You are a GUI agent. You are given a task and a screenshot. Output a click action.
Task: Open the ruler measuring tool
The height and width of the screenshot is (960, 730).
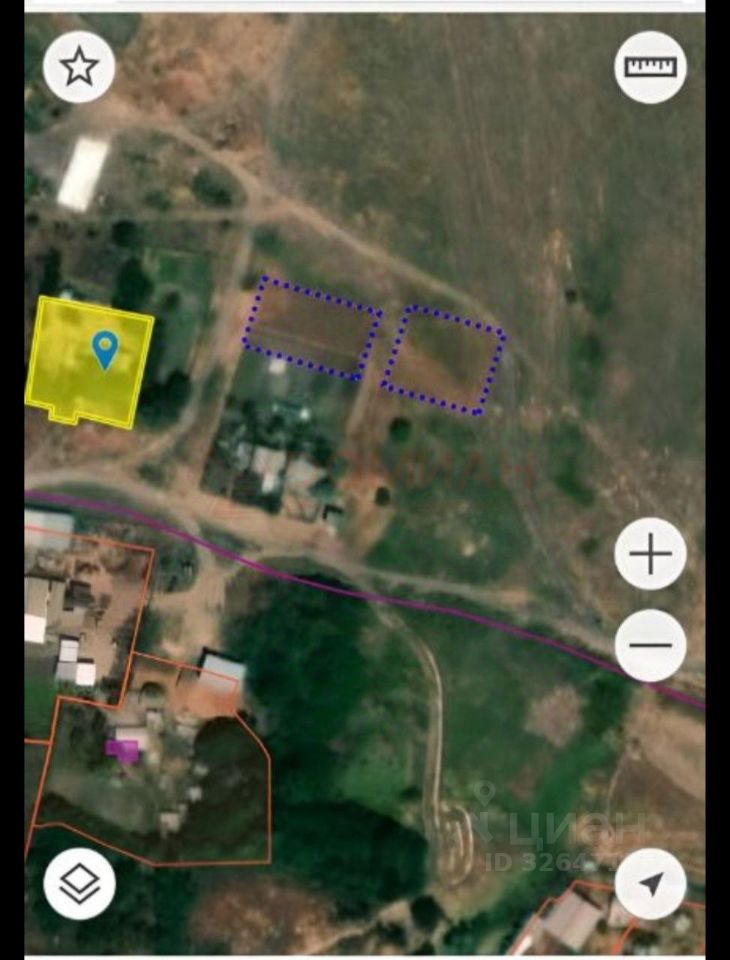pyautogui.click(x=650, y=67)
